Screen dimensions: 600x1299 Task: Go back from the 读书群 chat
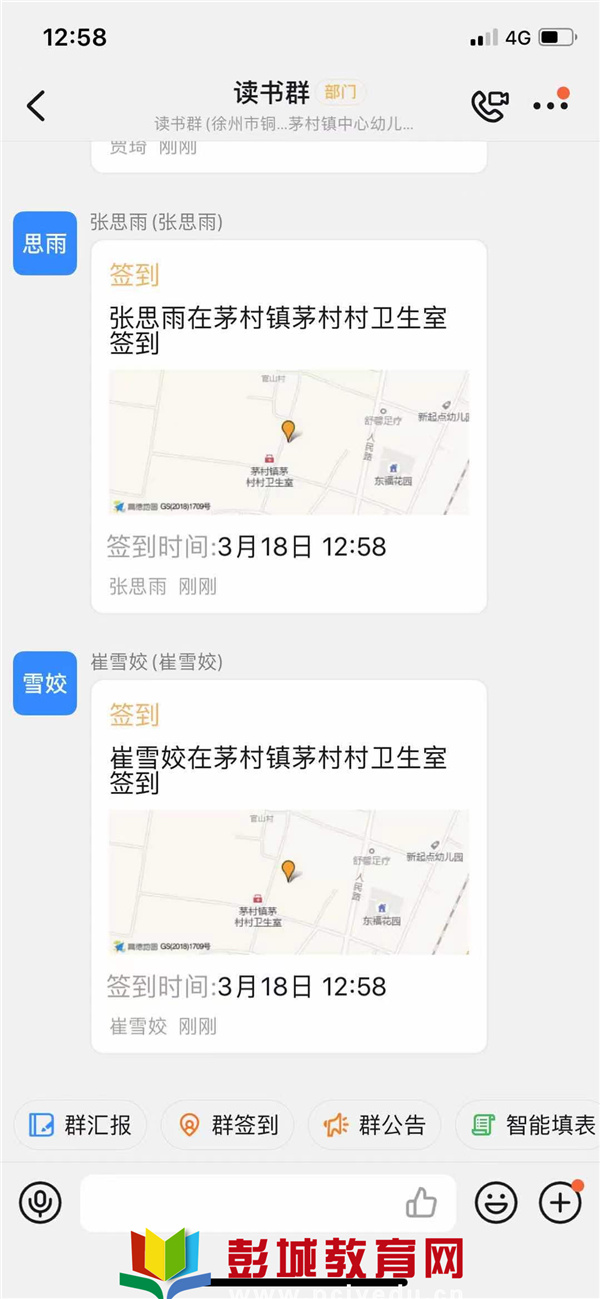[36, 105]
